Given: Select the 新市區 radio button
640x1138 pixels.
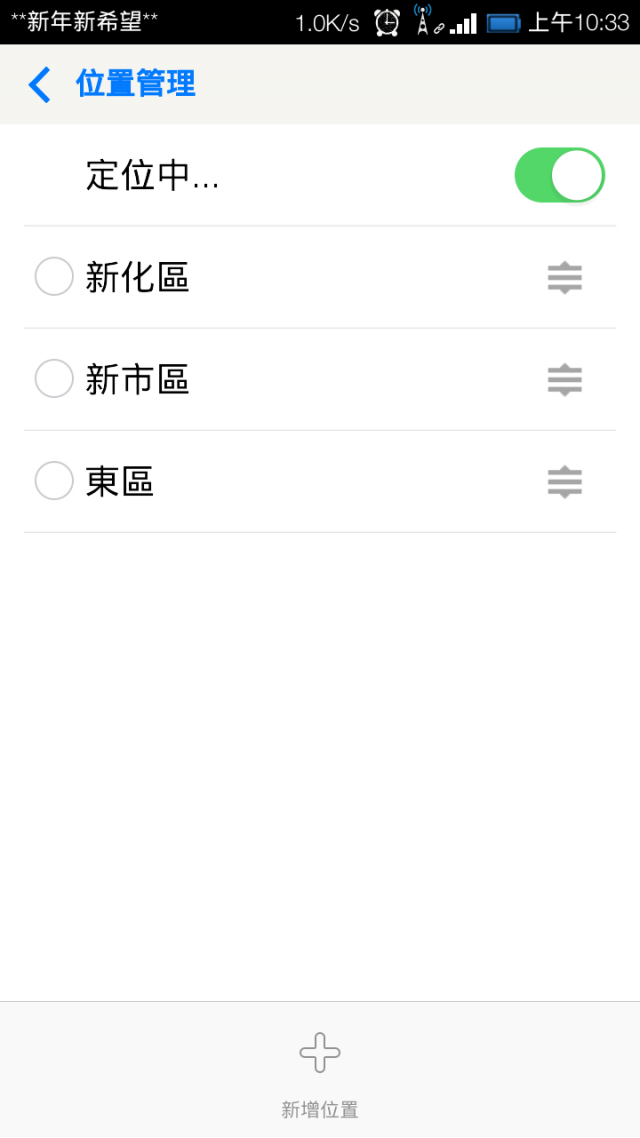Looking at the screenshot, I should tap(54, 379).
